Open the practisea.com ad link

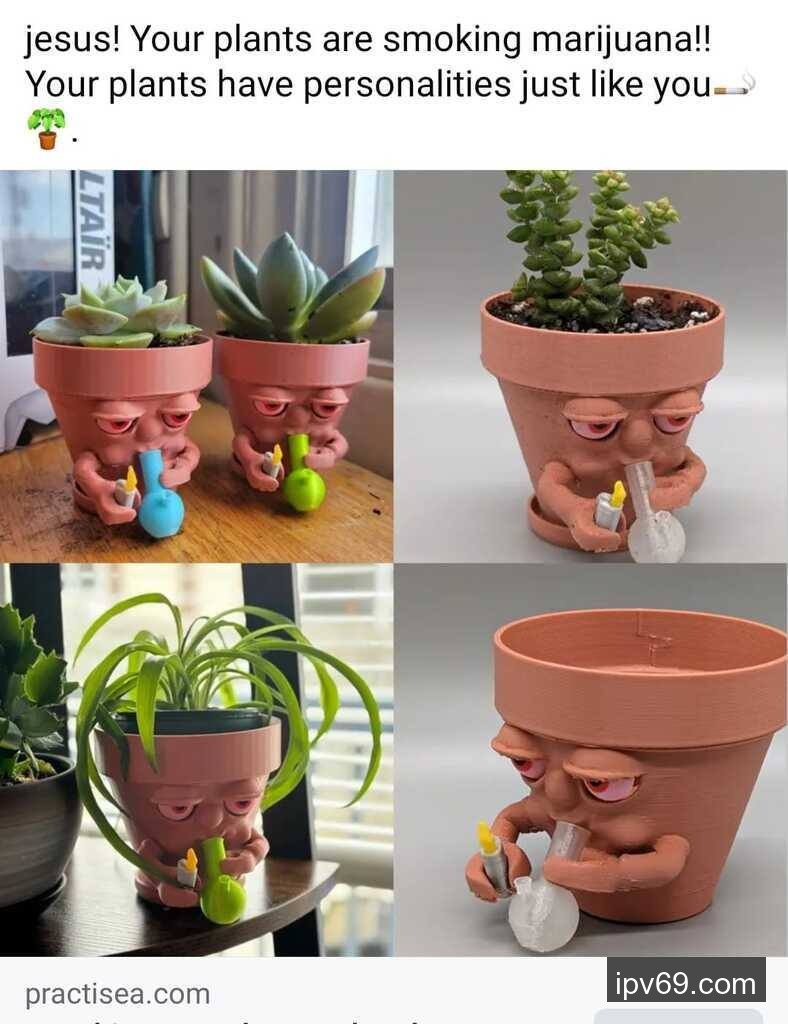point(118,994)
